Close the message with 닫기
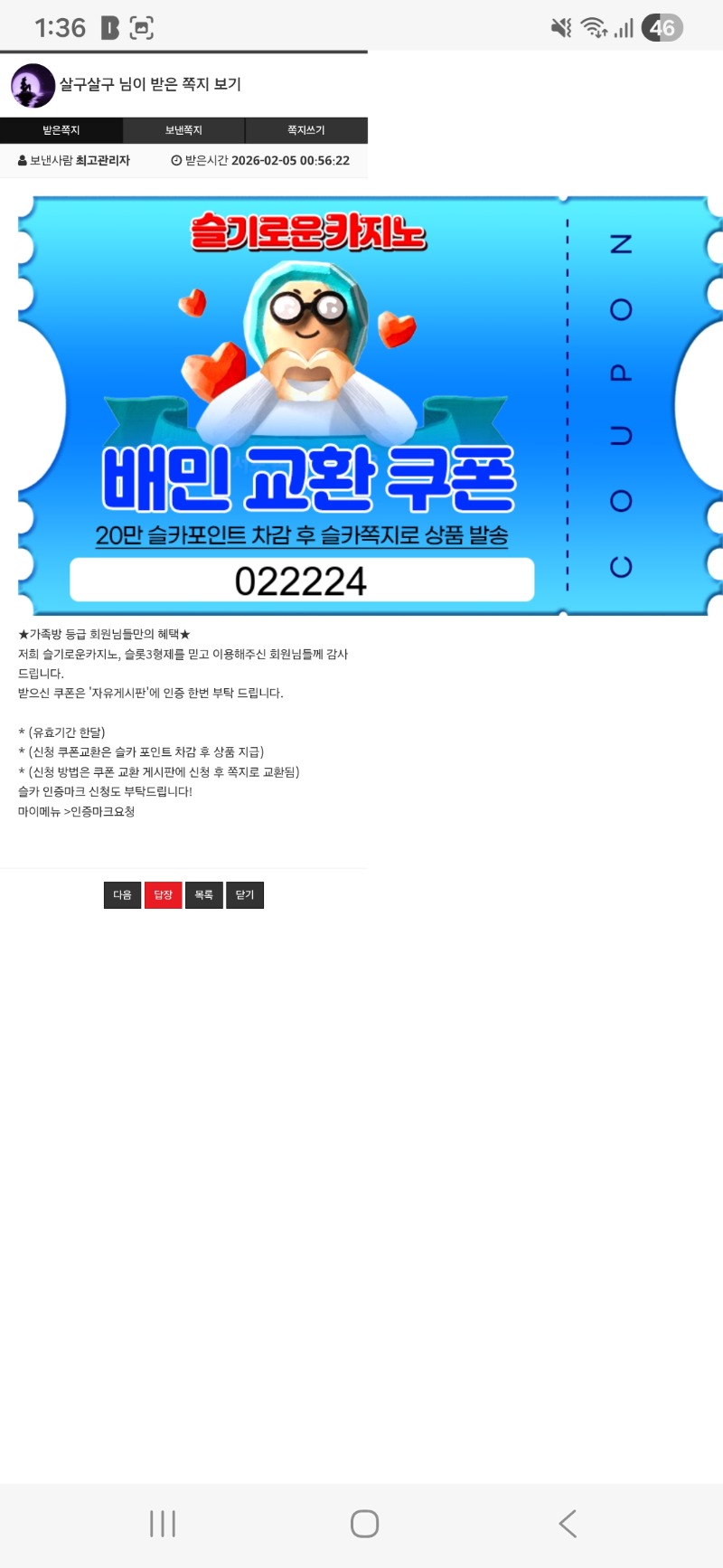 [244, 895]
